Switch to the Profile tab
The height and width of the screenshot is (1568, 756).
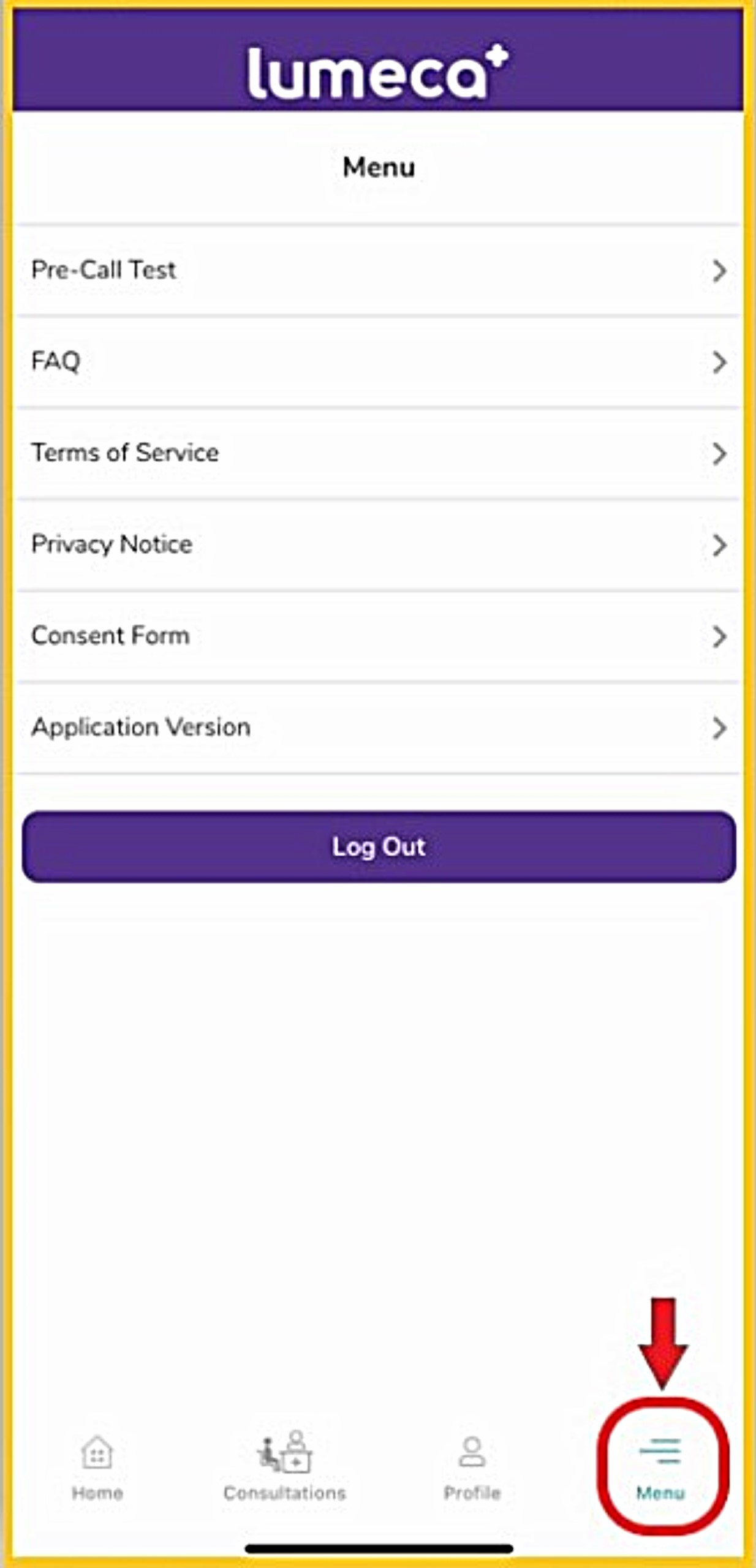472,1468
